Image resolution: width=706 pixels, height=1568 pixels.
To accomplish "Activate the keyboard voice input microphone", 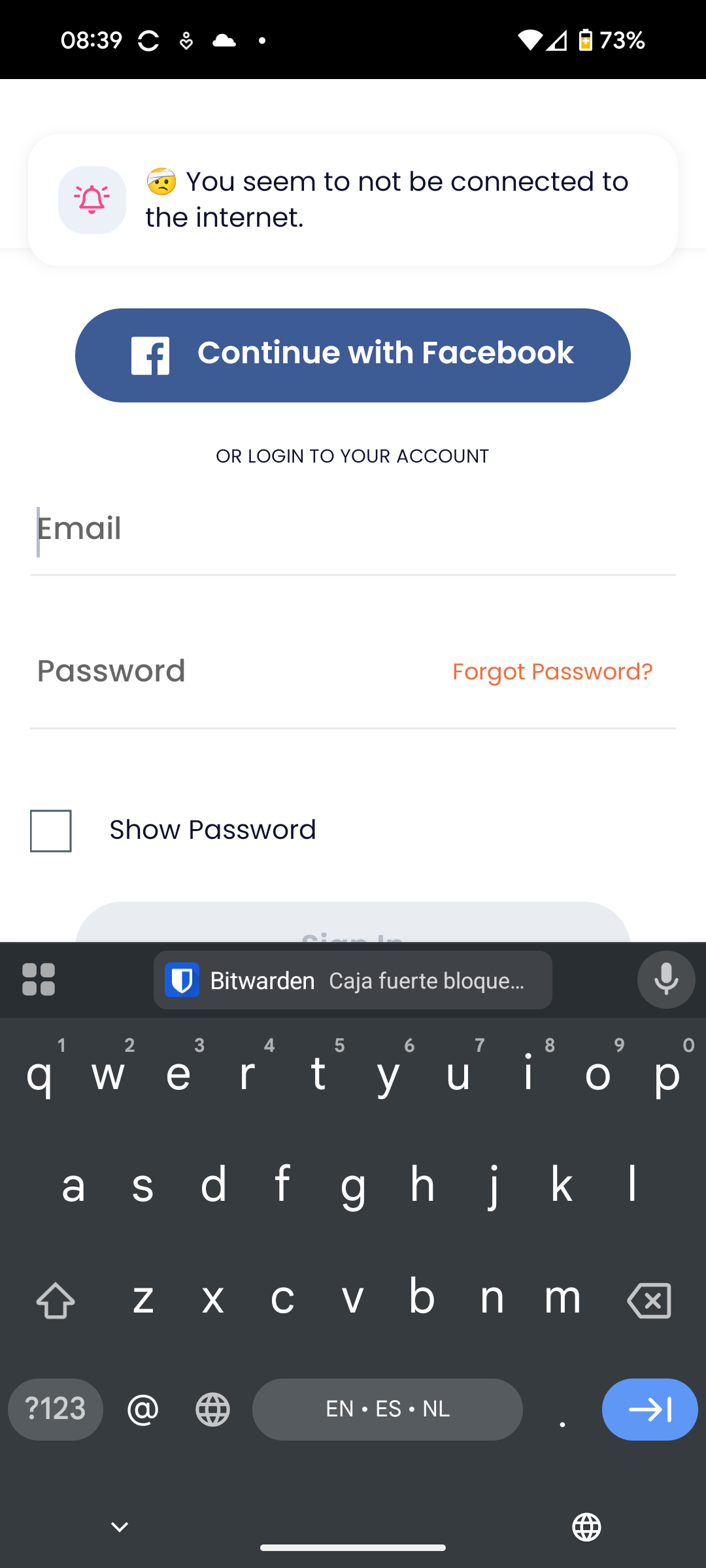I will tap(666, 979).
